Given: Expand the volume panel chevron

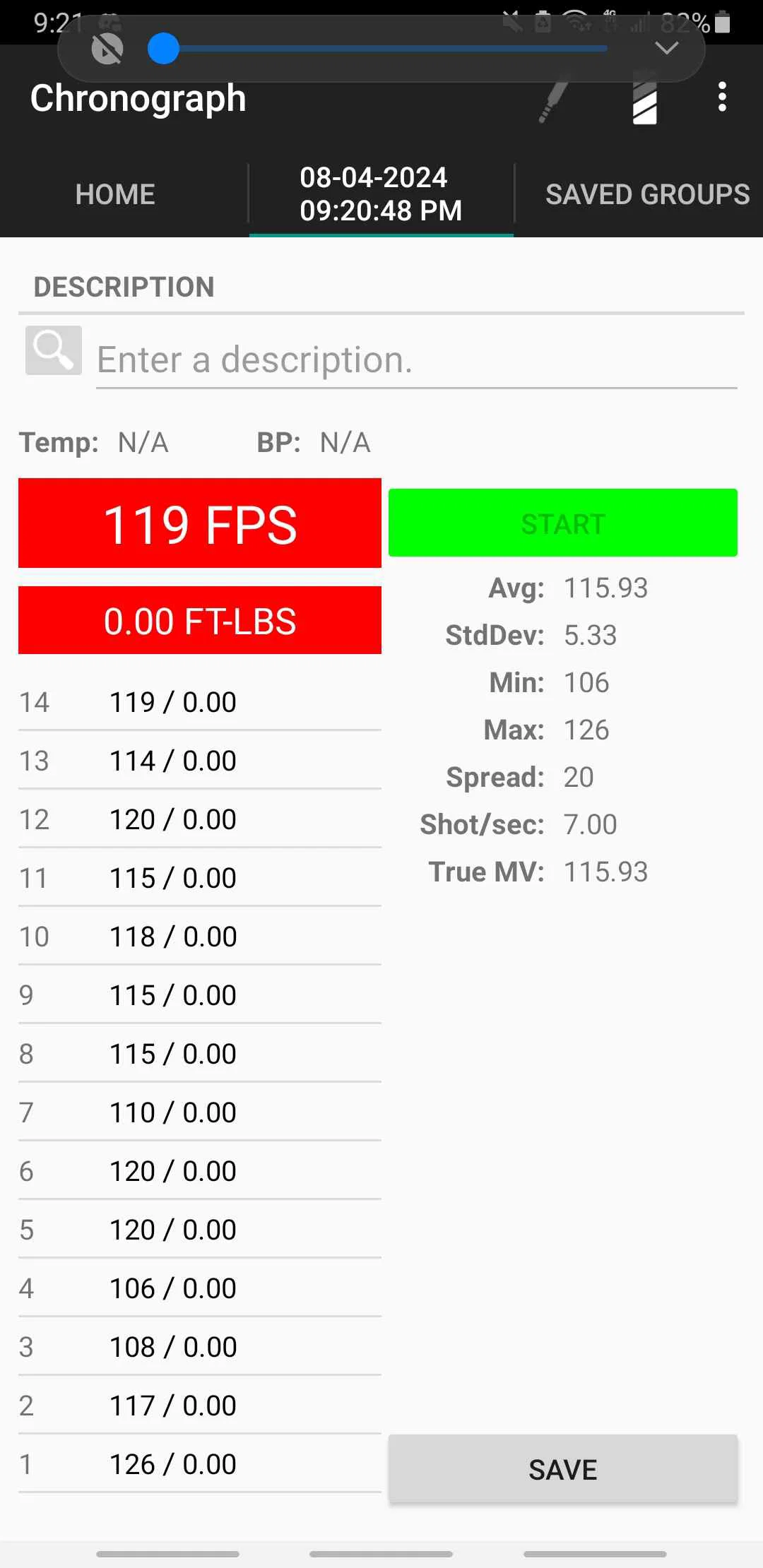Looking at the screenshot, I should coord(666,48).
